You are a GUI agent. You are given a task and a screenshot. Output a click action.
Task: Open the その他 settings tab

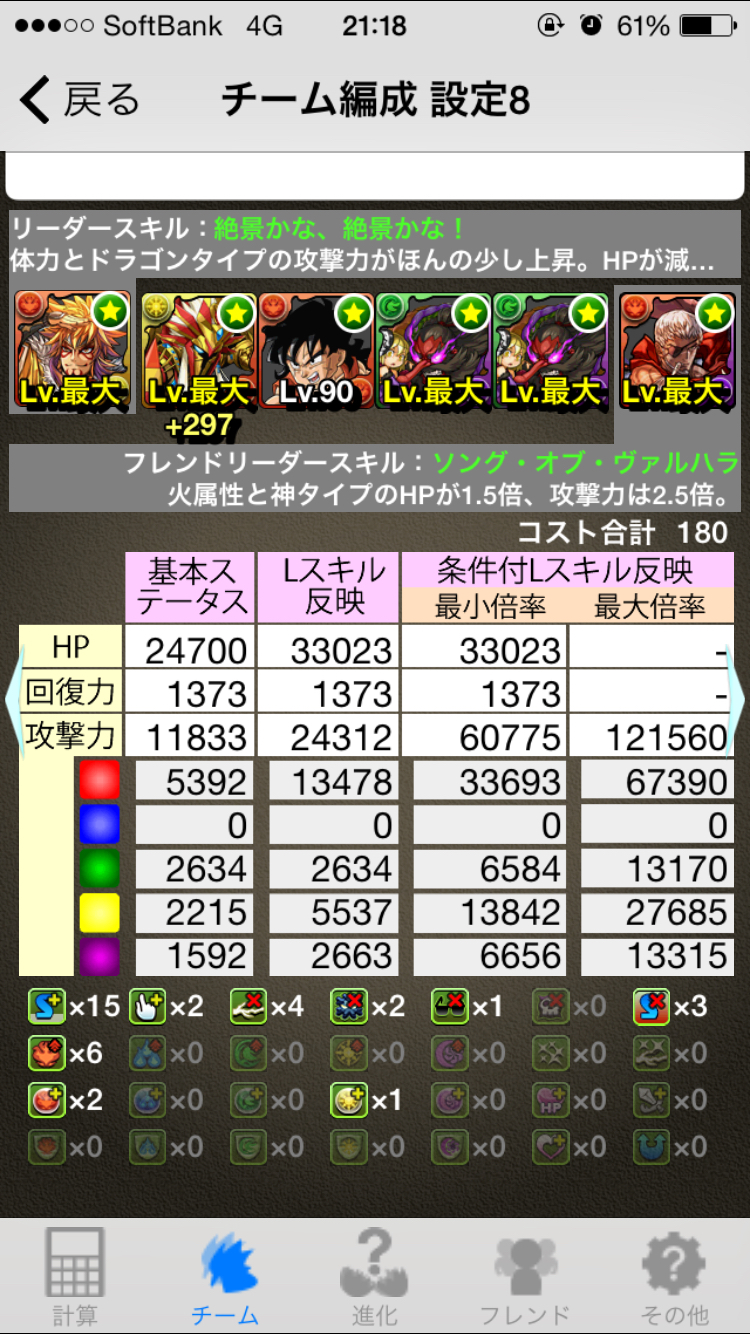(675, 1277)
